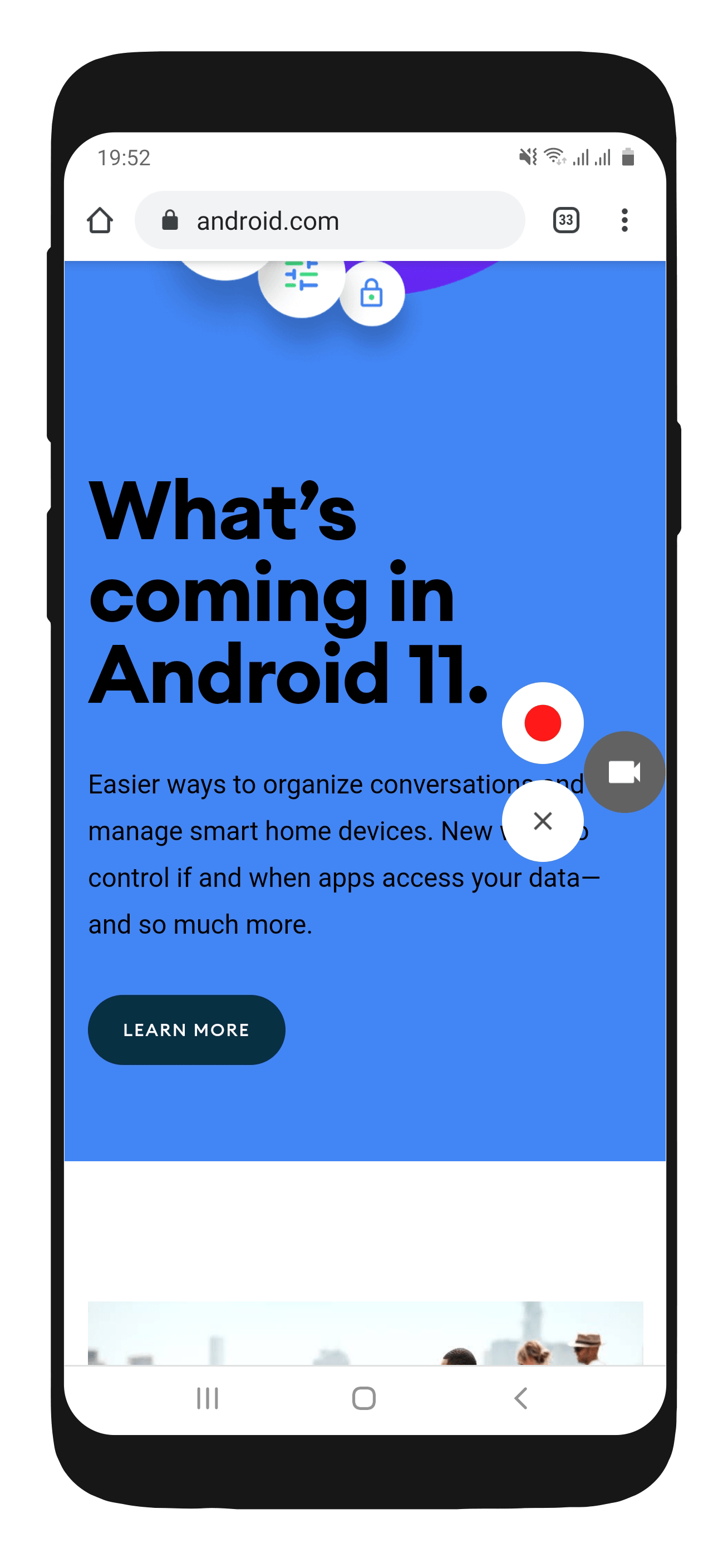728x1568 pixels.
Task: Tap the floating video camera button
Action: (624, 772)
